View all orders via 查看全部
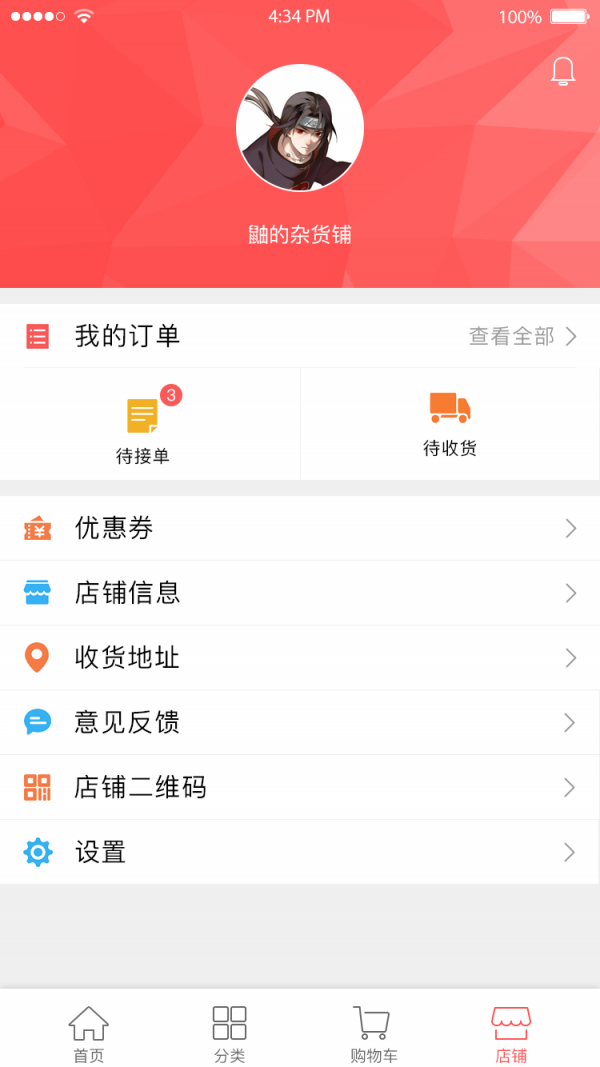Viewport: 600px width, 1067px height. (x=522, y=337)
